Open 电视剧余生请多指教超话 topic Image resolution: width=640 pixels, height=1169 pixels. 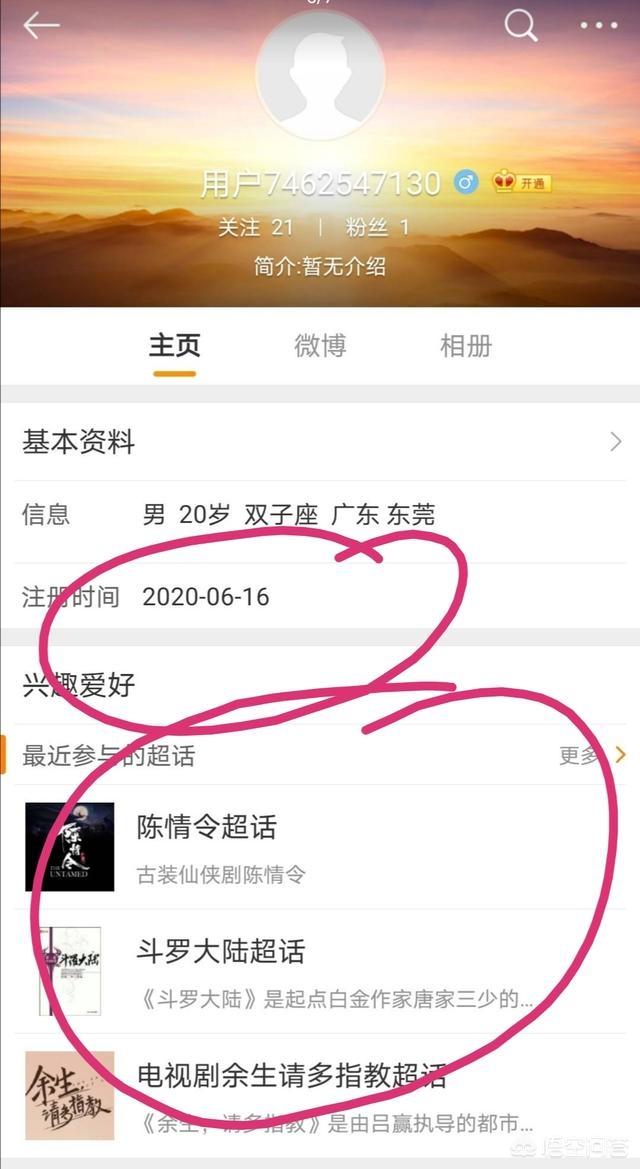click(320, 1096)
